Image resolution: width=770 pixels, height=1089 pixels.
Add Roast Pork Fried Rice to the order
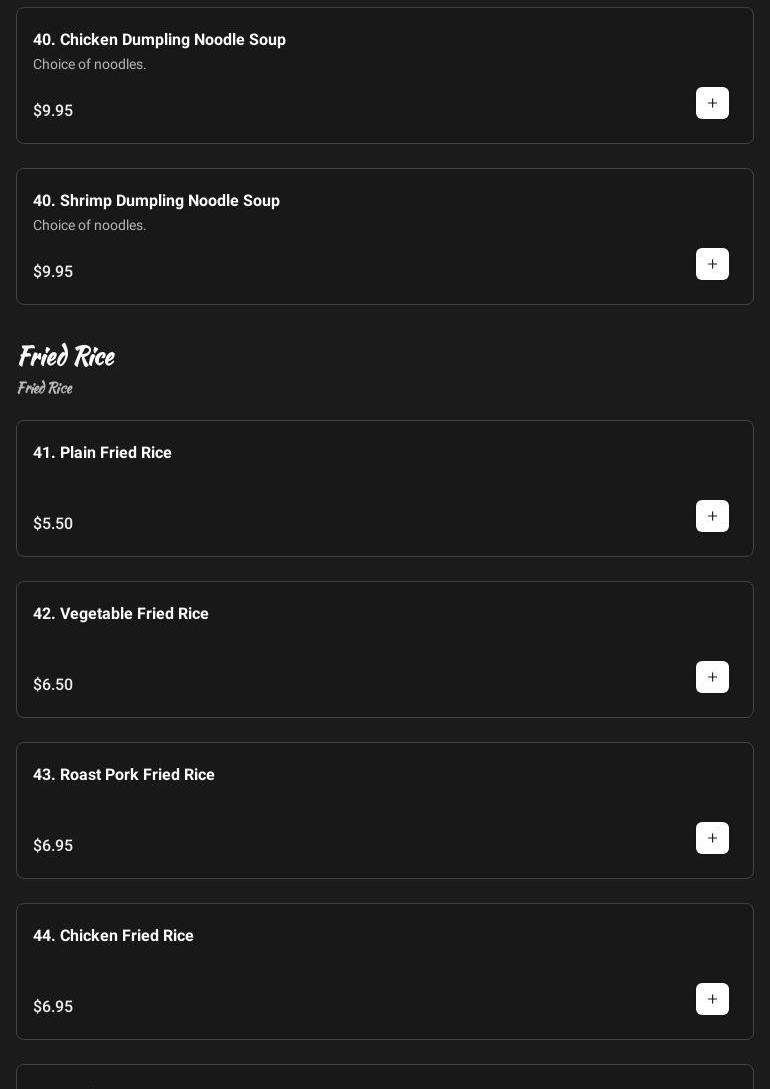[712, 838]
